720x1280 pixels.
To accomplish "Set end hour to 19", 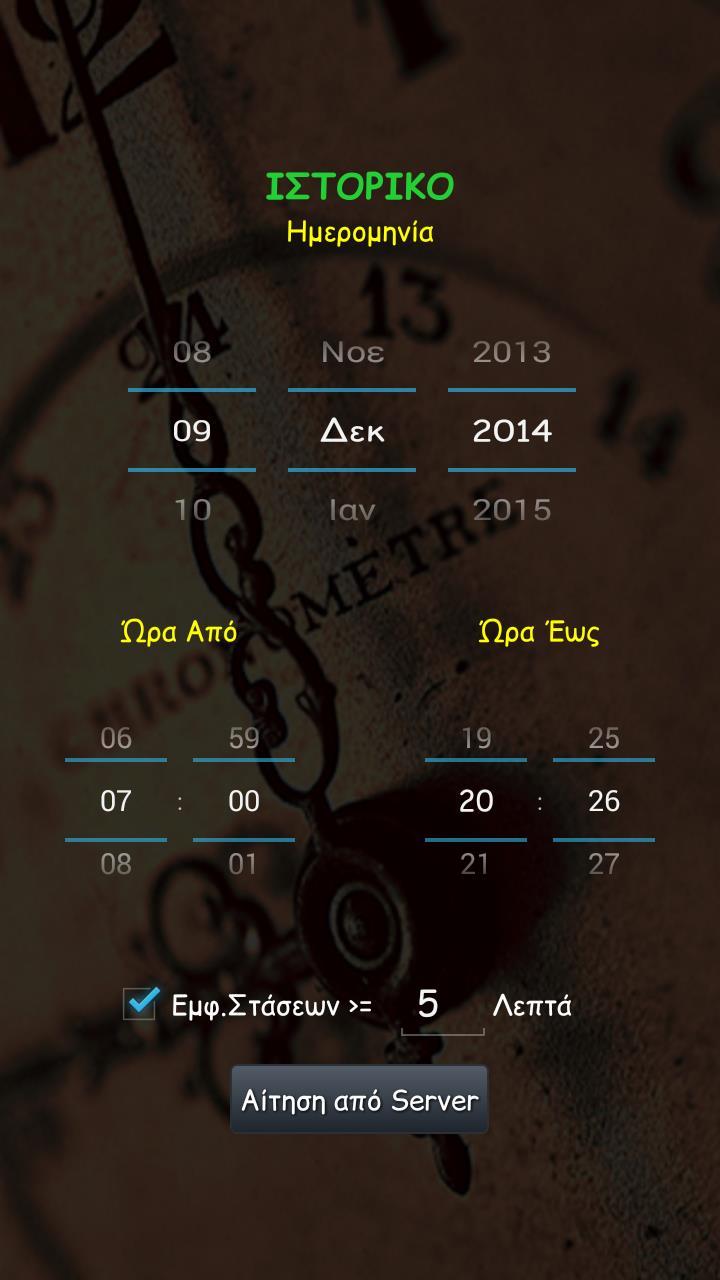I will click(476, 738).
